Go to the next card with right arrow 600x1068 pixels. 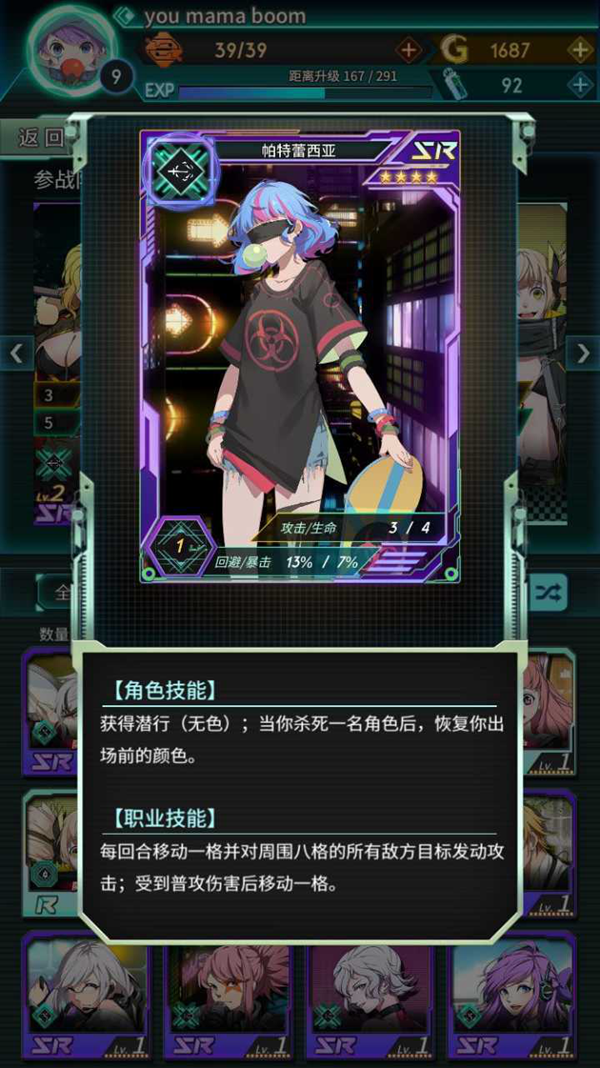583,352
